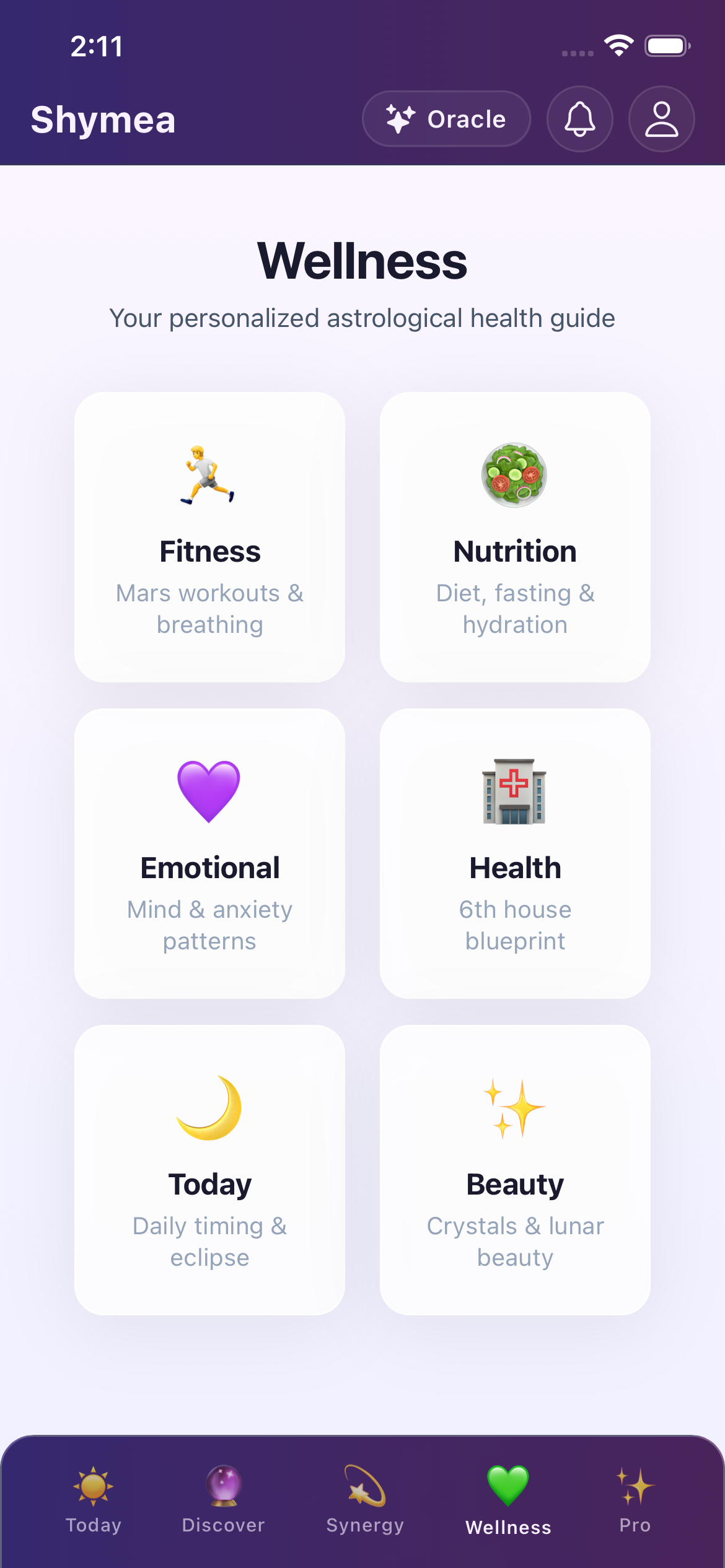725x1568 pixels.
Task: Tap the salad Nutrition emoji
Action: [514, 475]
